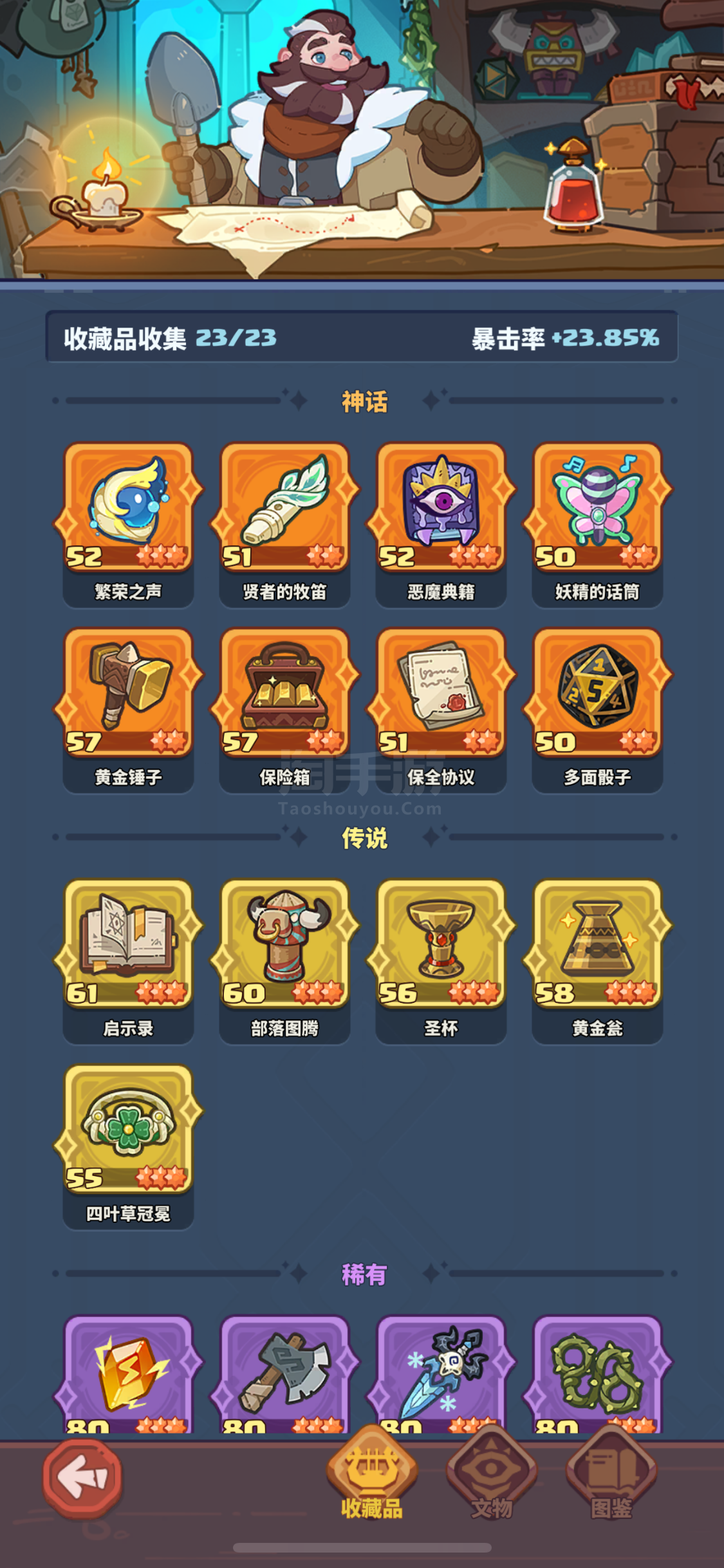
Task: Tap the 恶魔典籍 collectible card
Action: click(441, 509)
